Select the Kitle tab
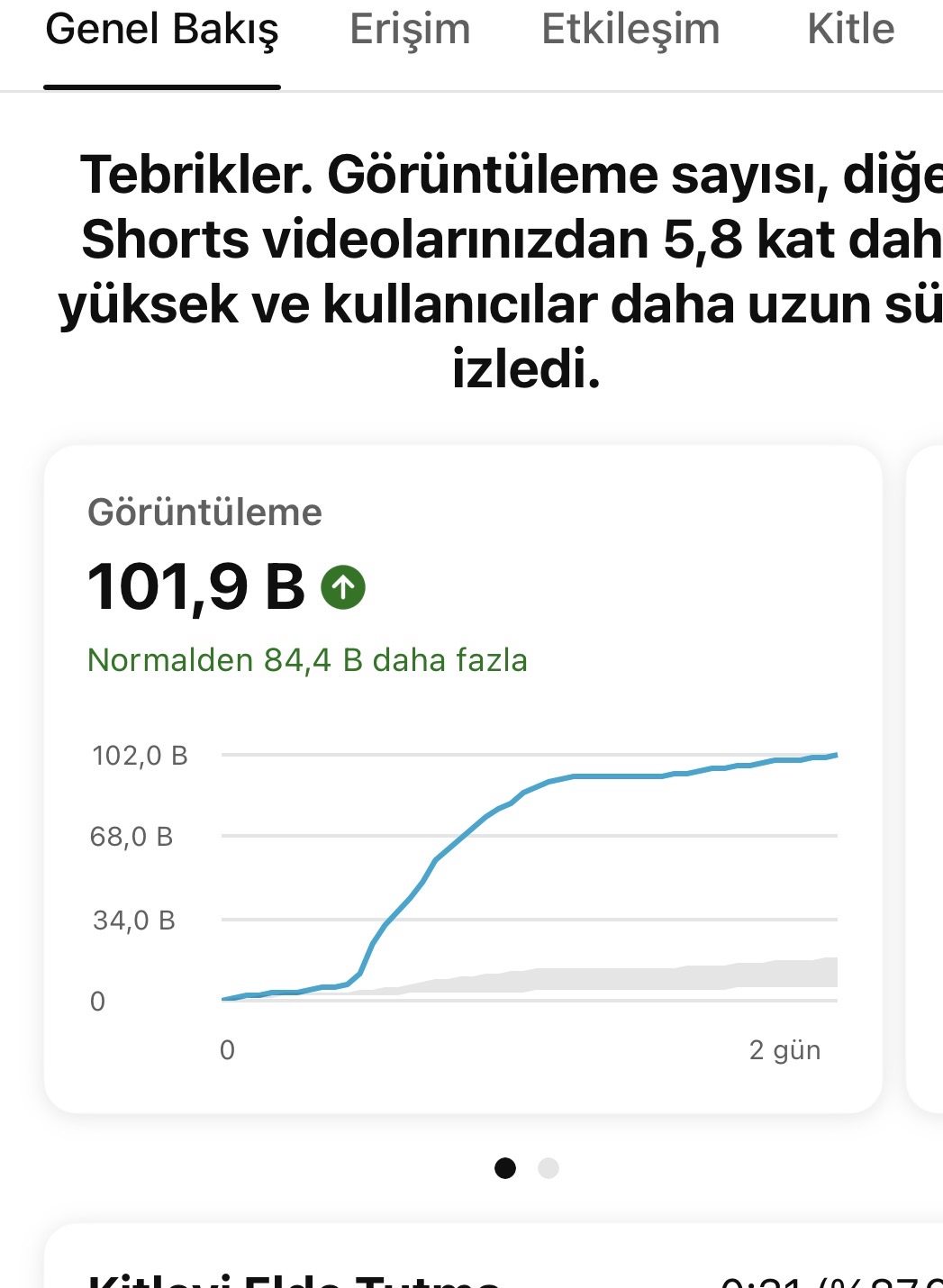 (x=850, y=30)
